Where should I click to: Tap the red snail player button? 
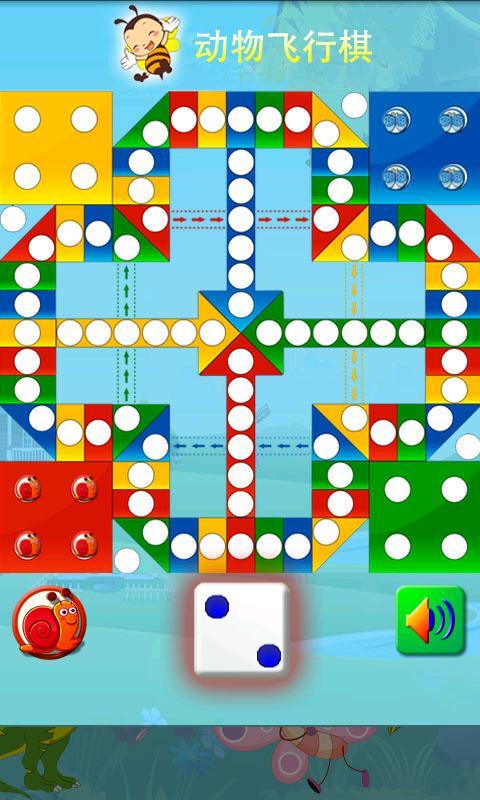(49, 621)
